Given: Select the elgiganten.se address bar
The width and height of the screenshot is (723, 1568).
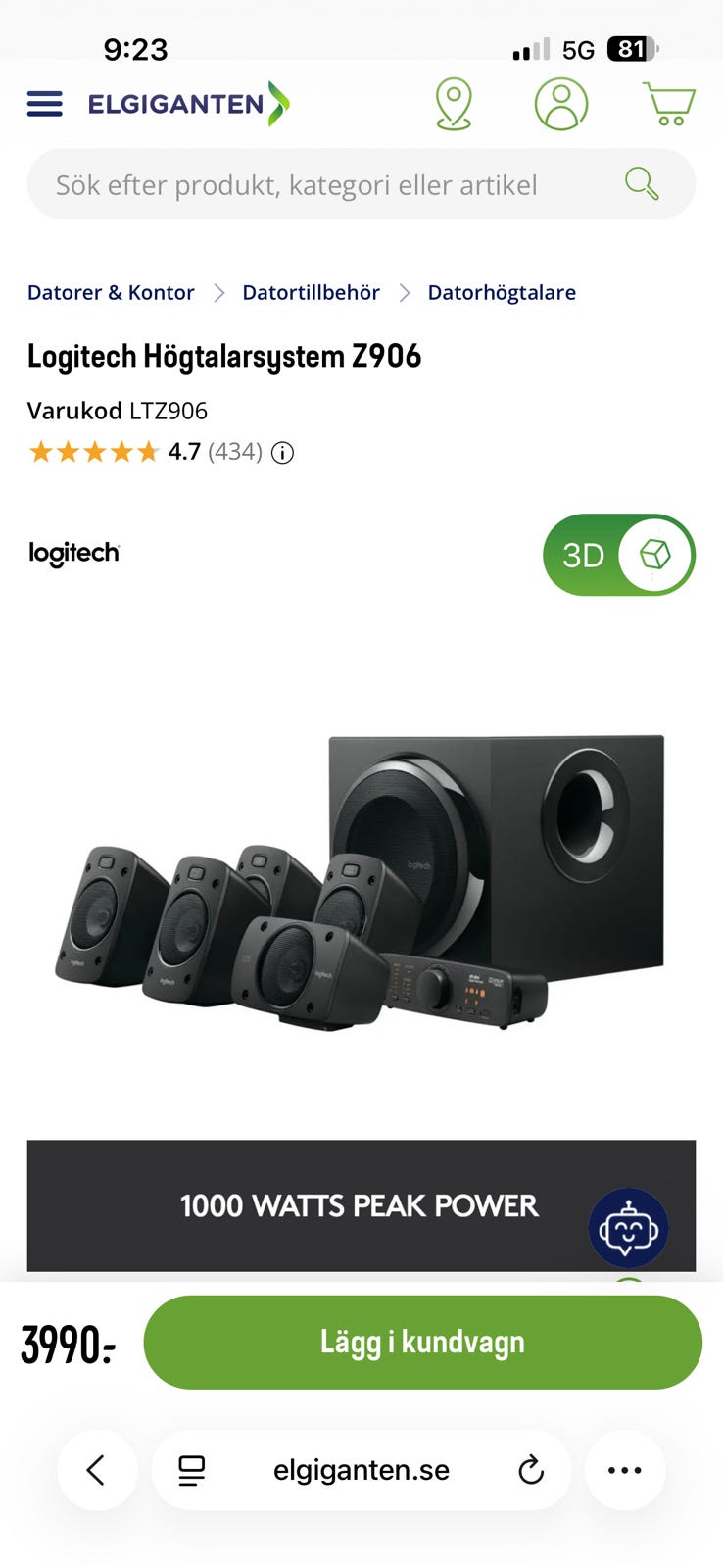Looking at the screenshot, I should (x=361, y=1470).
